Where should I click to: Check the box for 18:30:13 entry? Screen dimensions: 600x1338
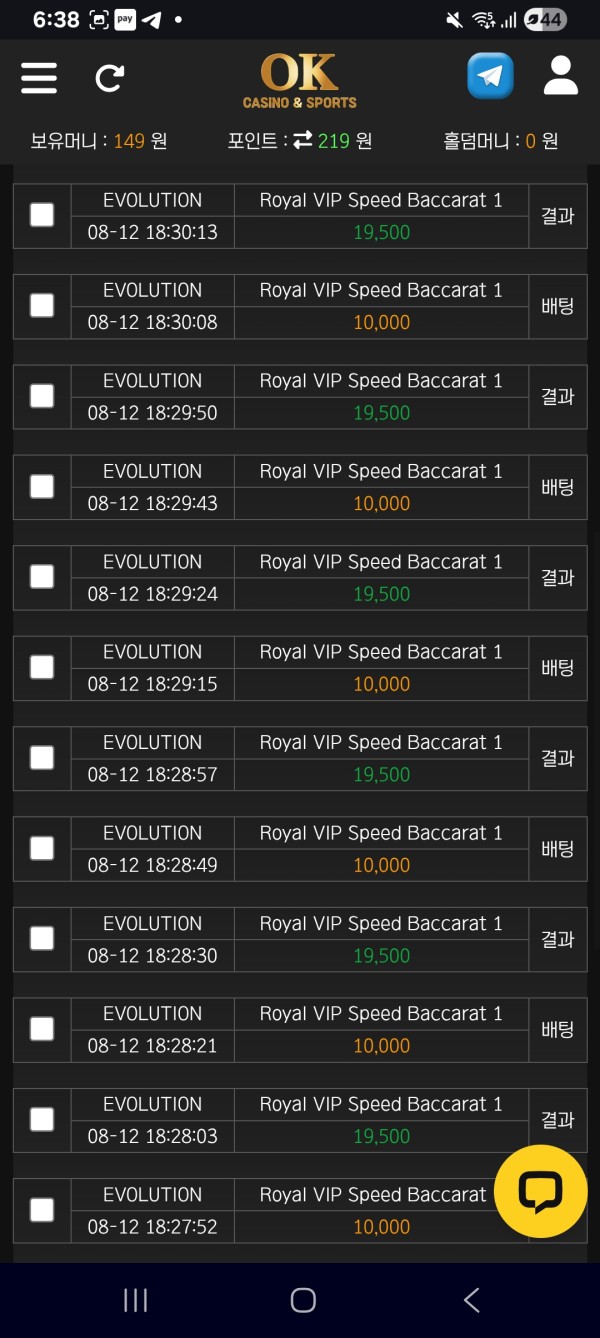[x=42, y=215]
